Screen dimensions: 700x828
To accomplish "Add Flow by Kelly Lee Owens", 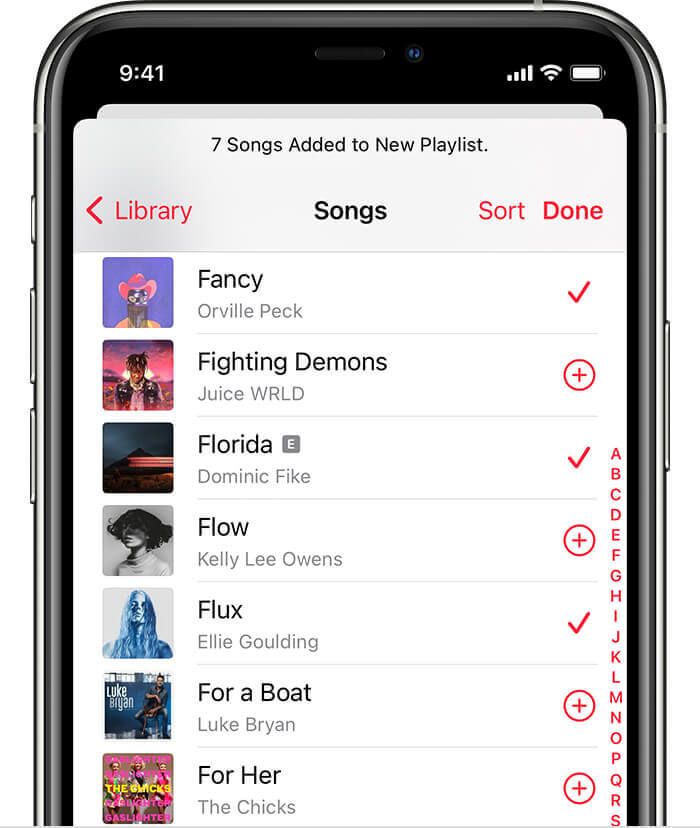I will tap(579, 540).
